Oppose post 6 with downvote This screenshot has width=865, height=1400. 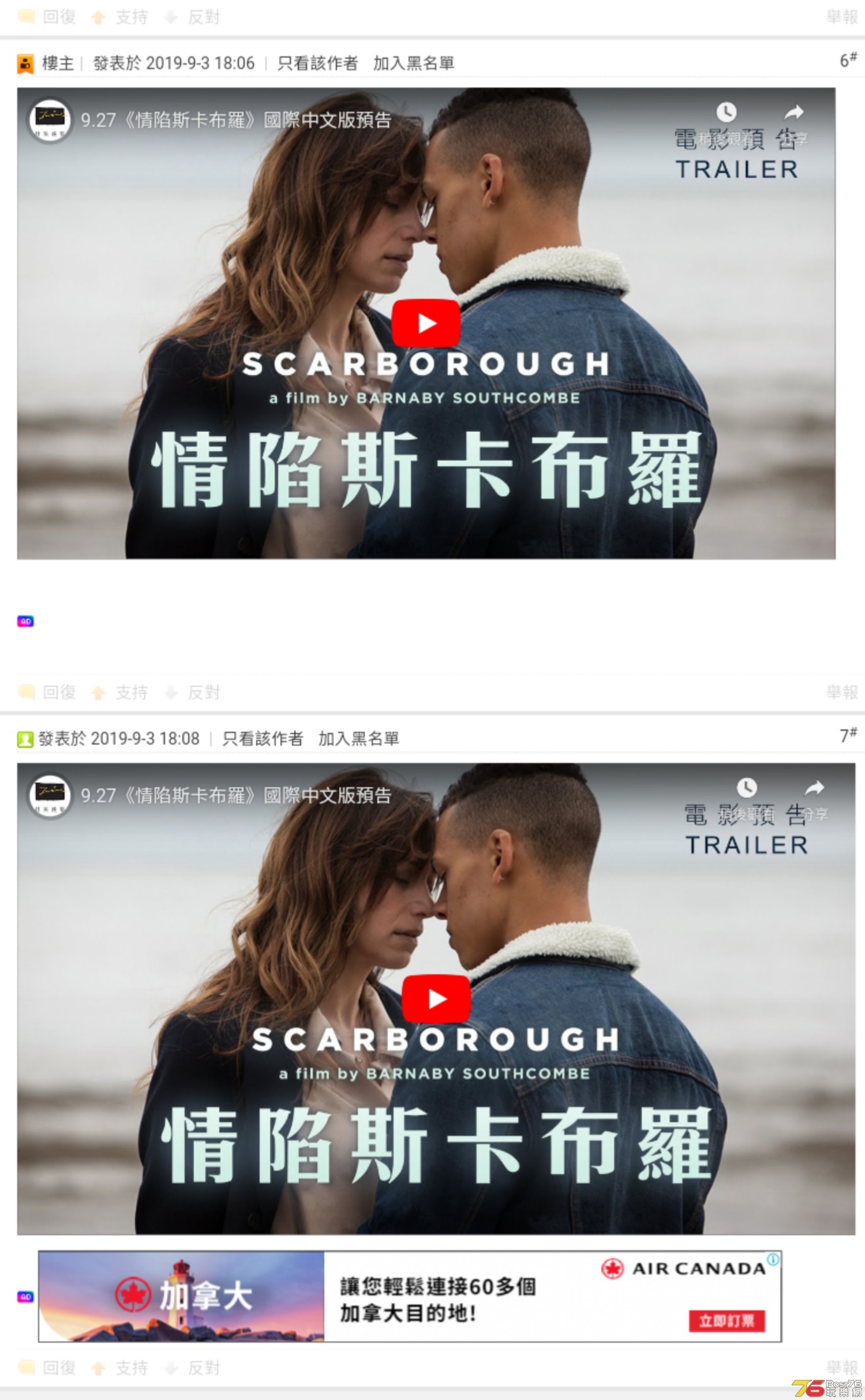point(193,692)
